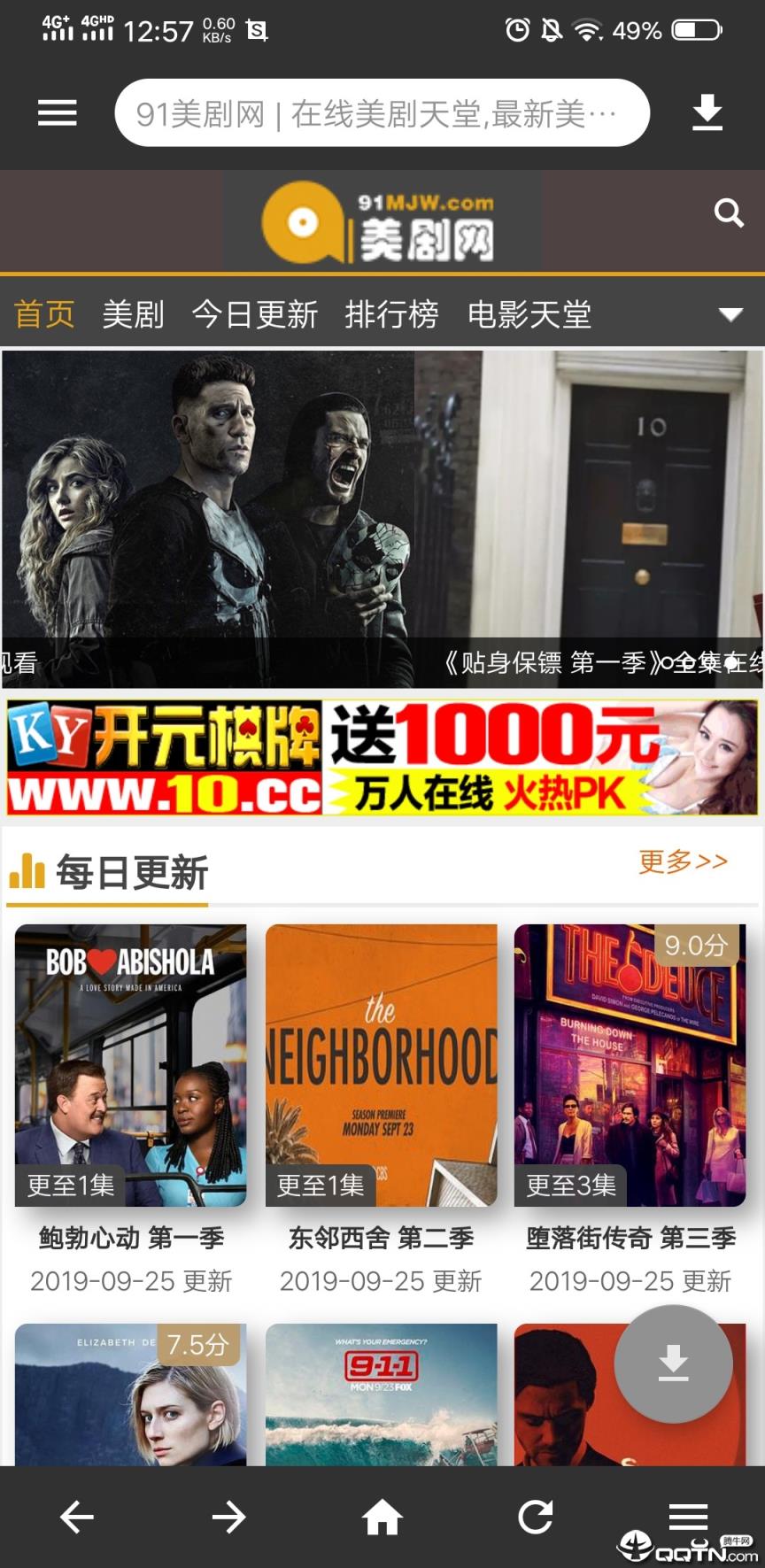The height and width of the screenshot is (1568, 765).
Task: Expand the navigation dropdown arrow
Action: 730,314
